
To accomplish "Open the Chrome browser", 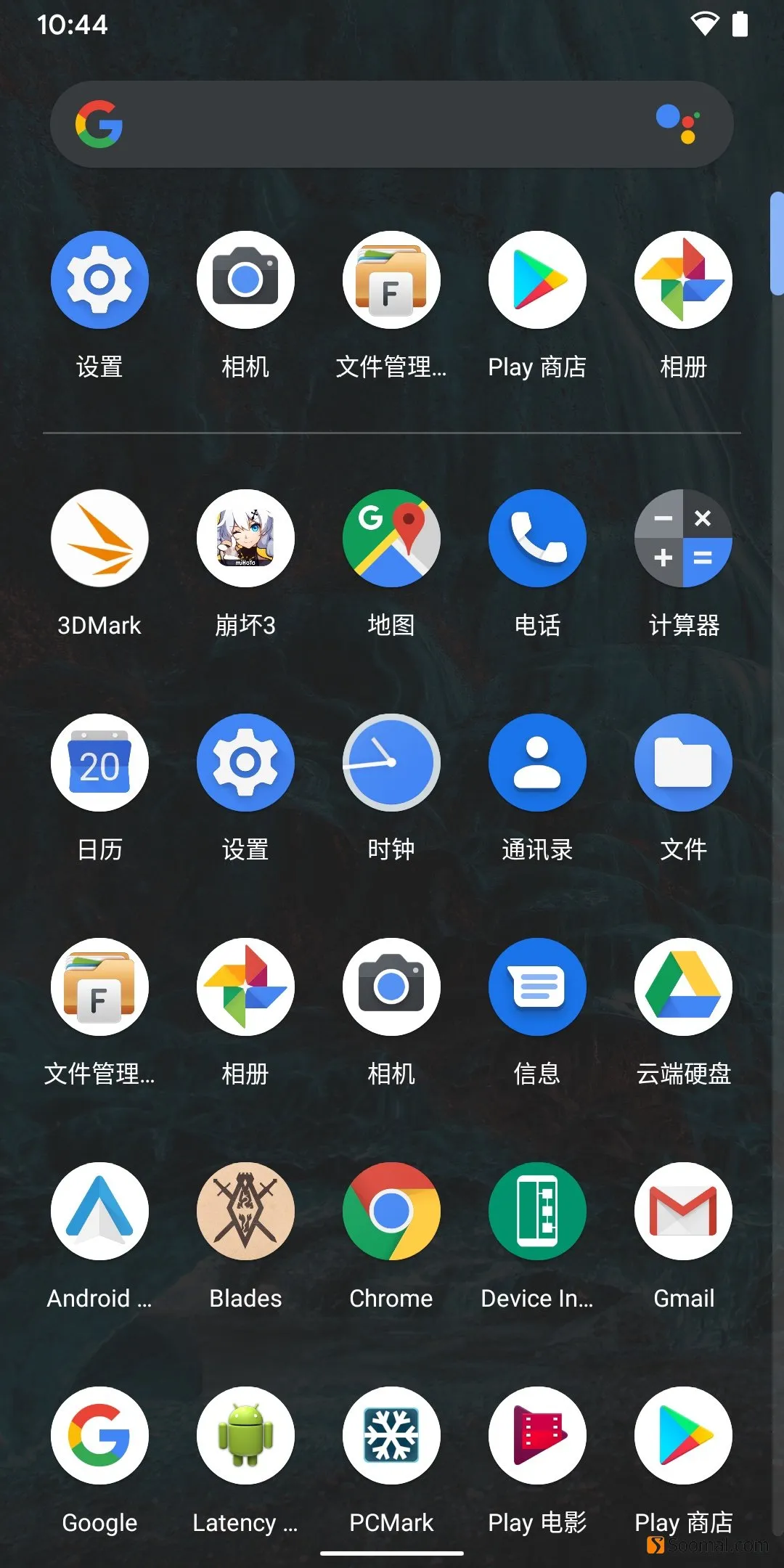I will coord(391,1212).
